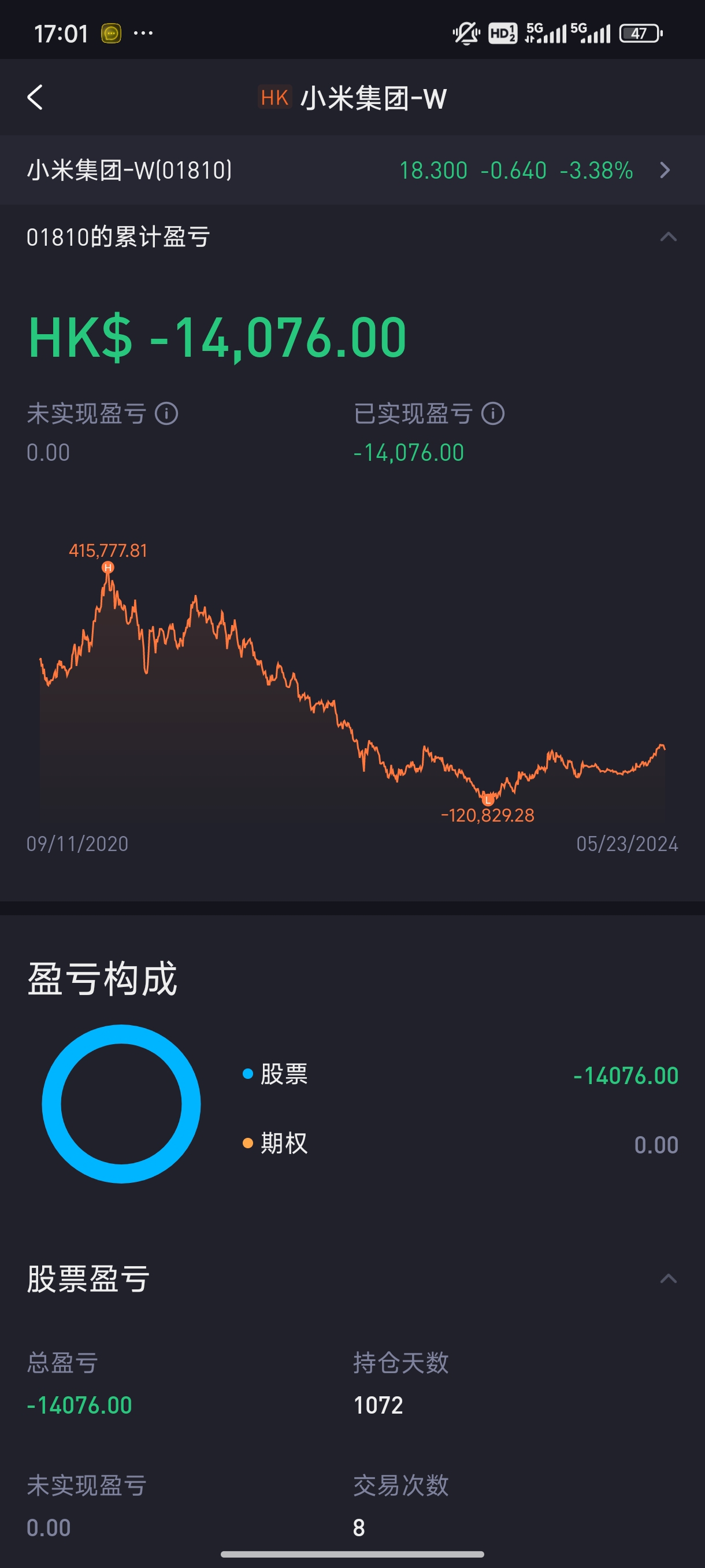Collapse the 股票盈亏 section
Image resolution: width=705 pixels, height=1568 pixels.
668,1279
